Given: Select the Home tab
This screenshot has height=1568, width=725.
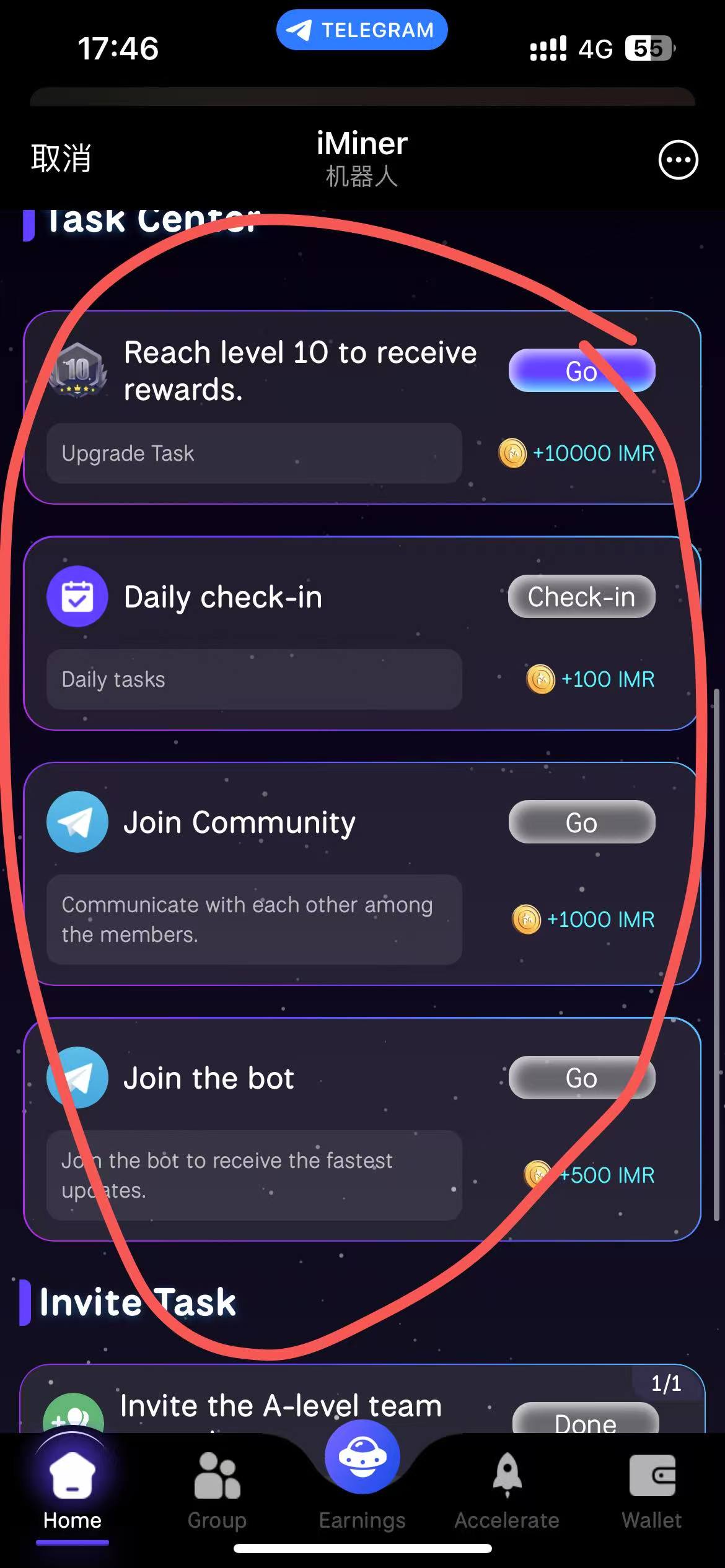Looking at the screenshot, I should [x=72, y=1492].
